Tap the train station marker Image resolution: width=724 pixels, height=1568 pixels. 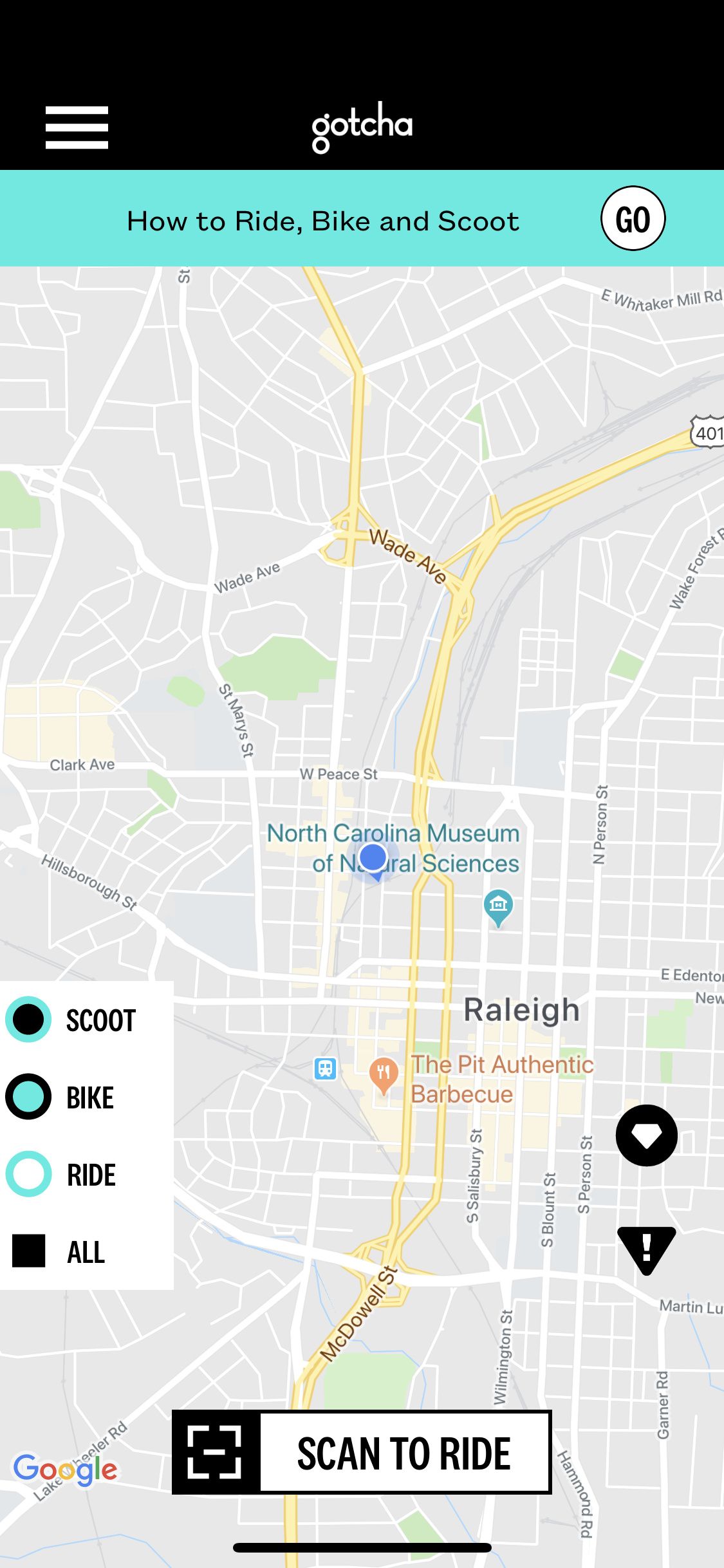click(x=326, y=1069)
